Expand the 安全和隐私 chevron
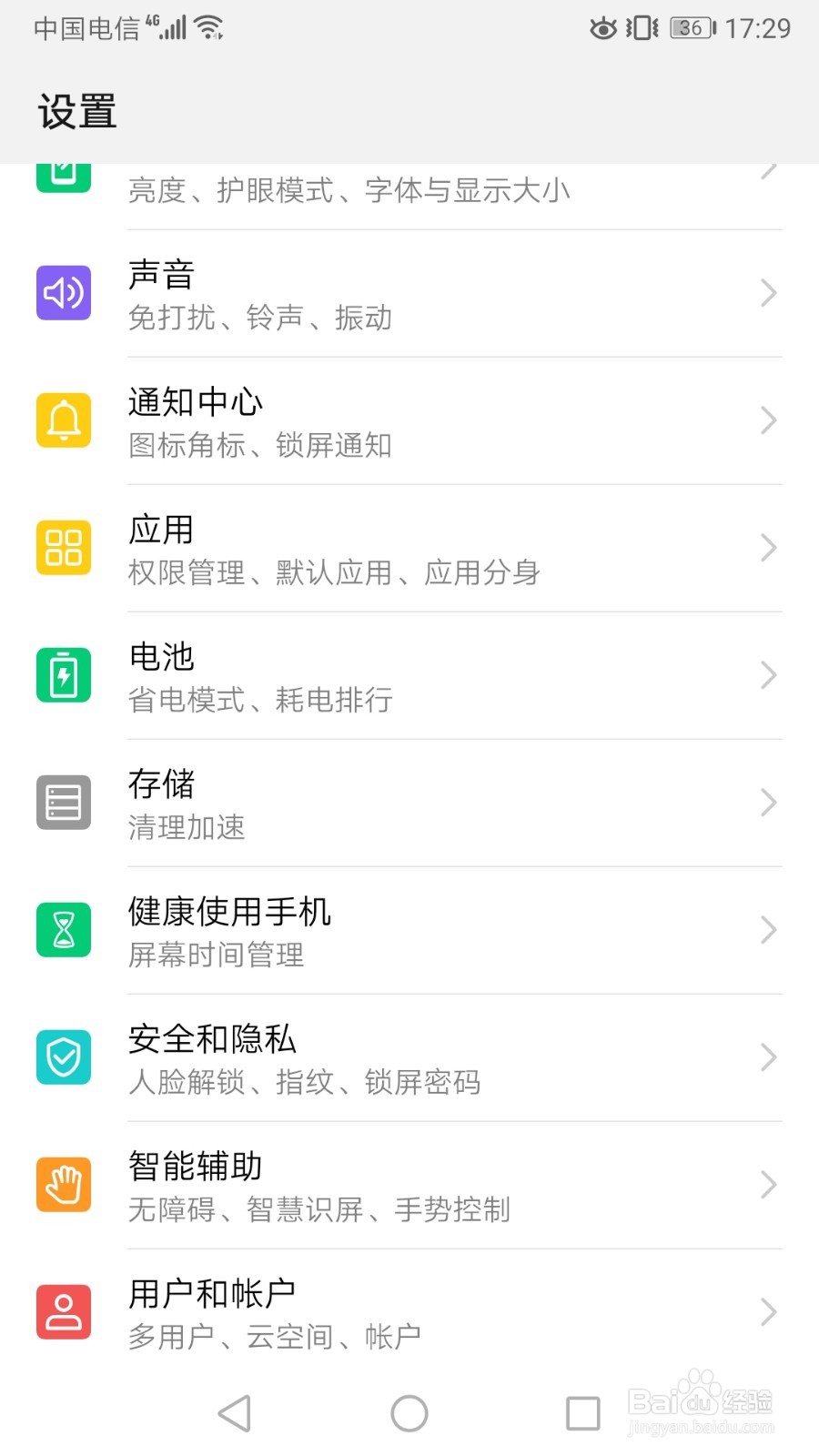The width and height of the screenshot is (819, 1456). (769, 1057)
